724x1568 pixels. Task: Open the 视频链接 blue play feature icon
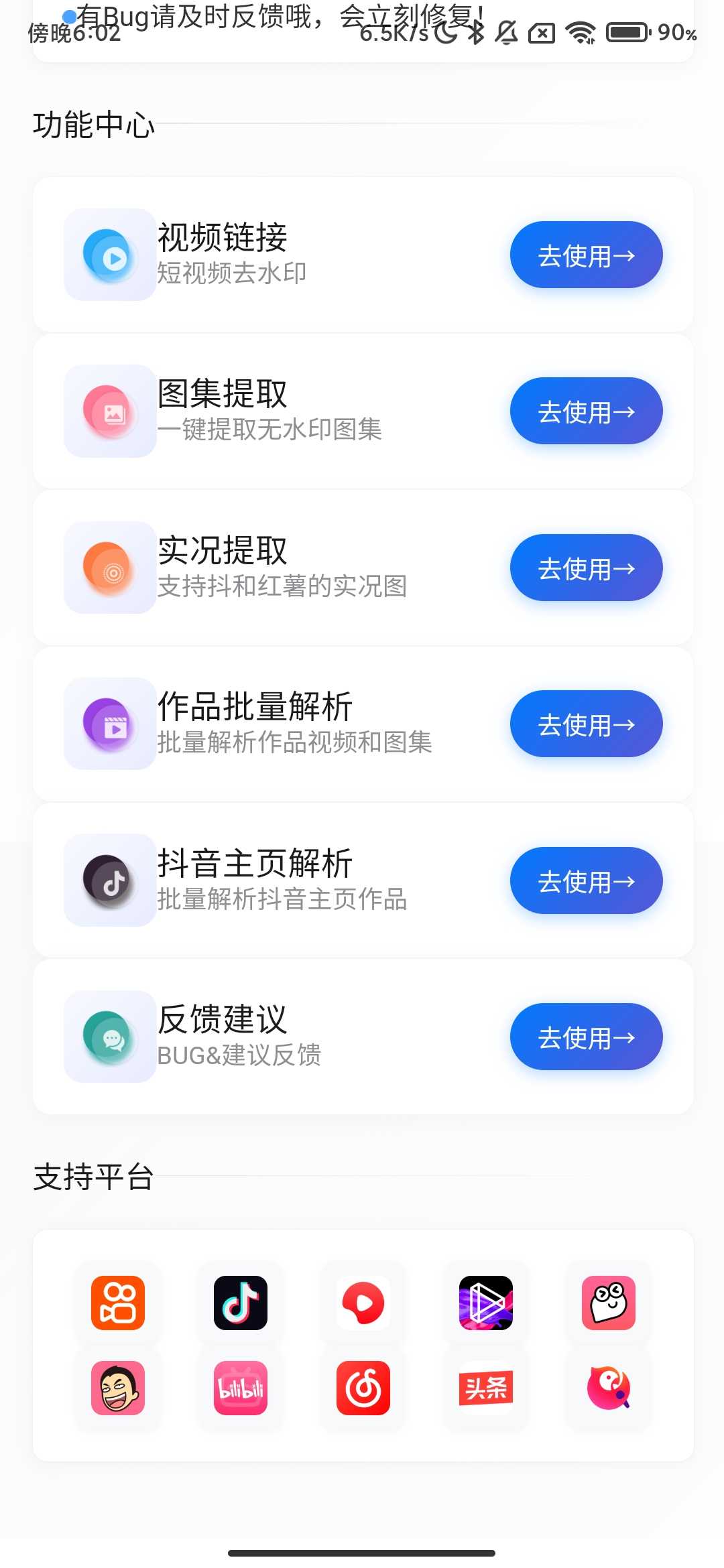(110, 255)
